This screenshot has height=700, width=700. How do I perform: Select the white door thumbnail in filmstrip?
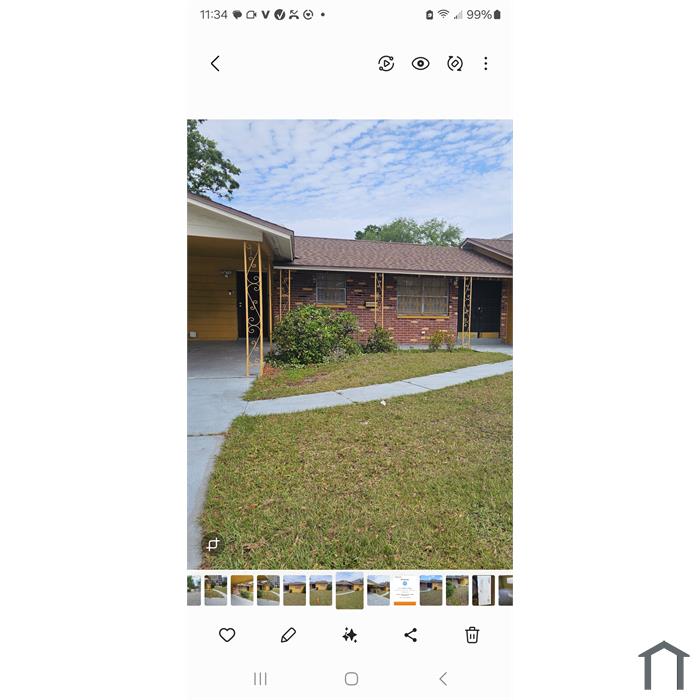(483, 590)
